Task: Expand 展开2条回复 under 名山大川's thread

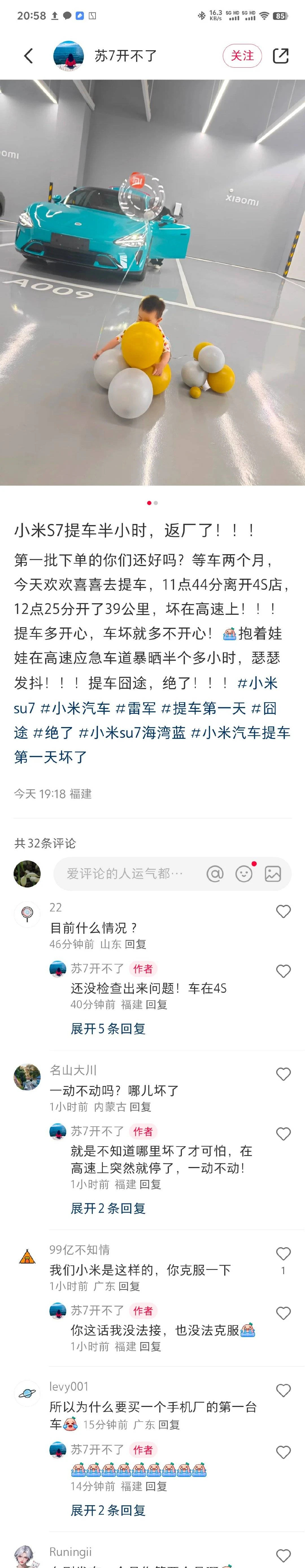Action: [x=108, y=1208]
